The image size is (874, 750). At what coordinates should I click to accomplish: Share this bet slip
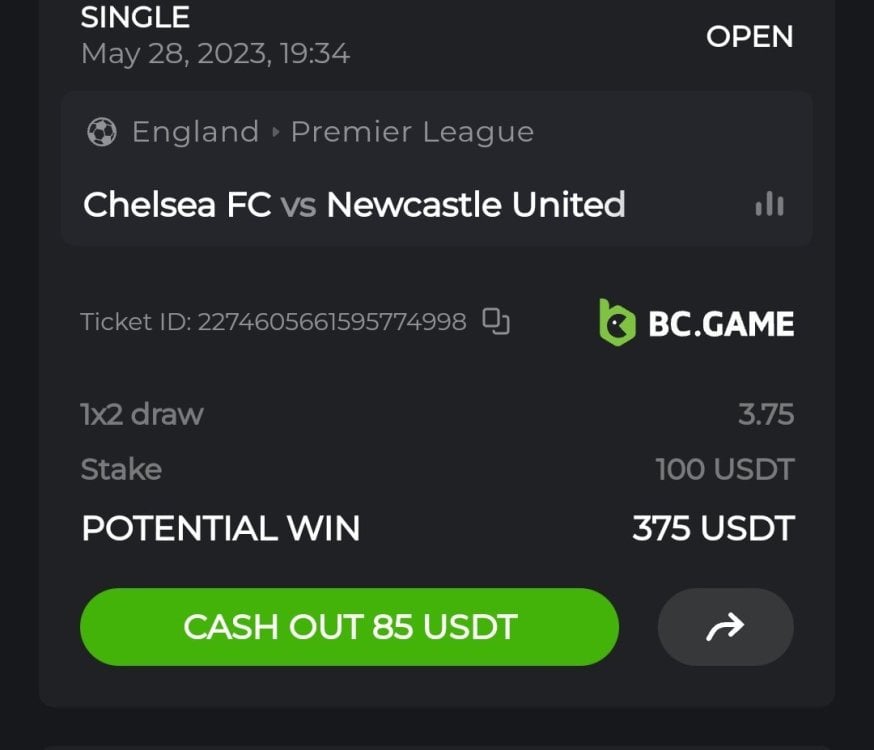point(725,627)
